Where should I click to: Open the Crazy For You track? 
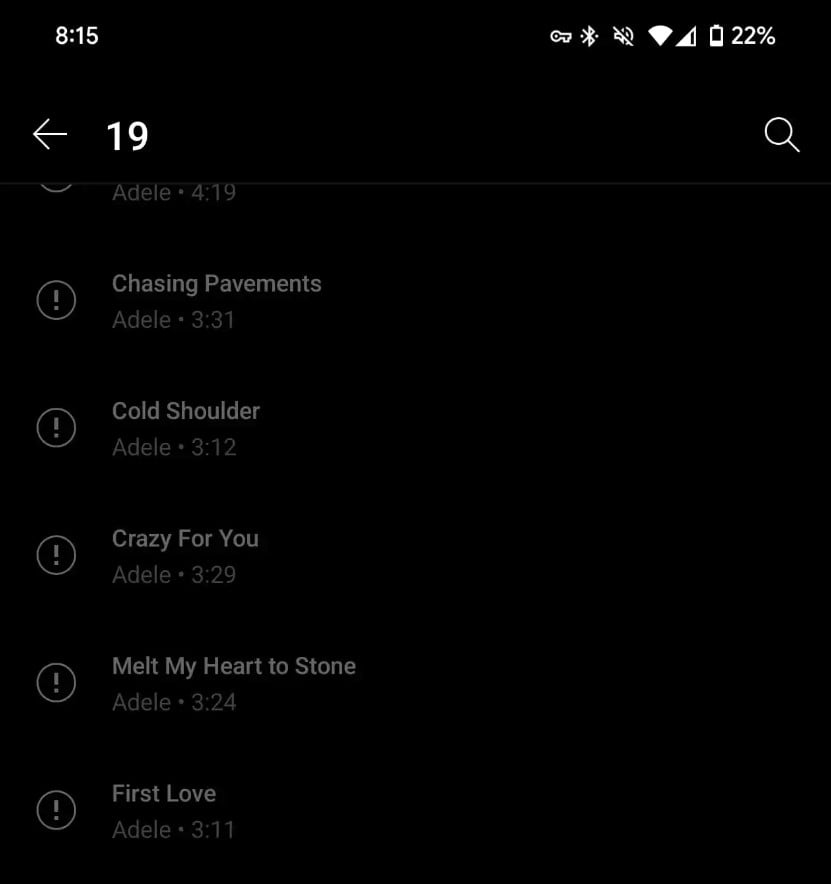click(x=185, y=539)
